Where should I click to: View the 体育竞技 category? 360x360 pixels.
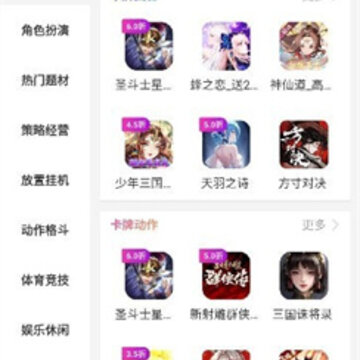(45, 280)
